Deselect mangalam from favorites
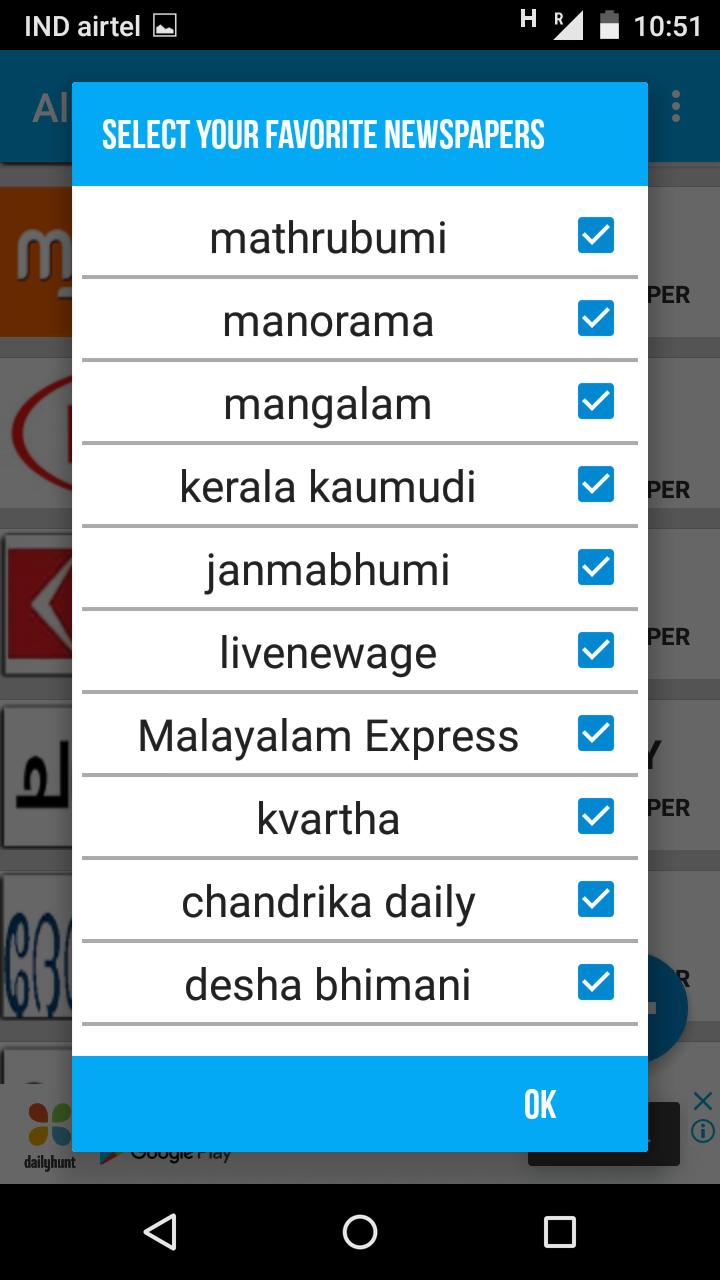720x1280 pixels. click(x=596, y=401)
